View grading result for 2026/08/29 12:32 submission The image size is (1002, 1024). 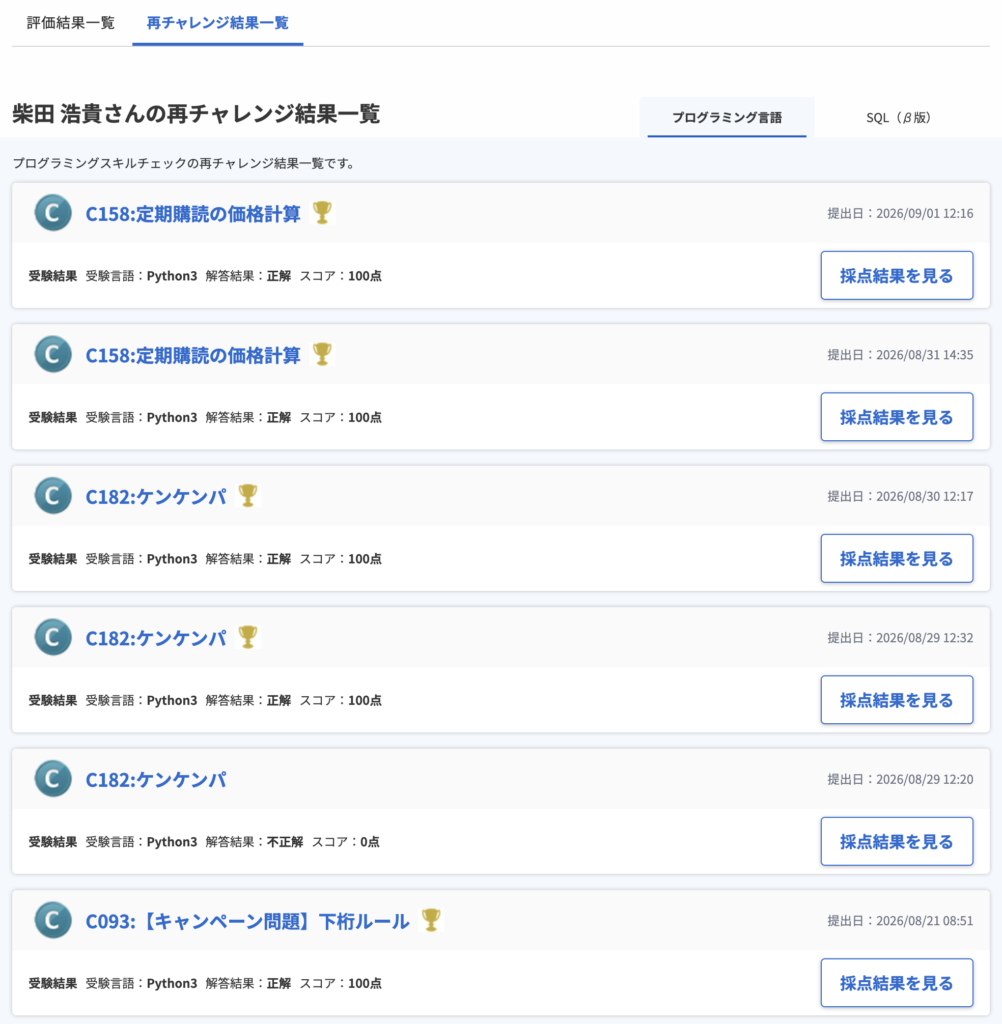point(897,700)
